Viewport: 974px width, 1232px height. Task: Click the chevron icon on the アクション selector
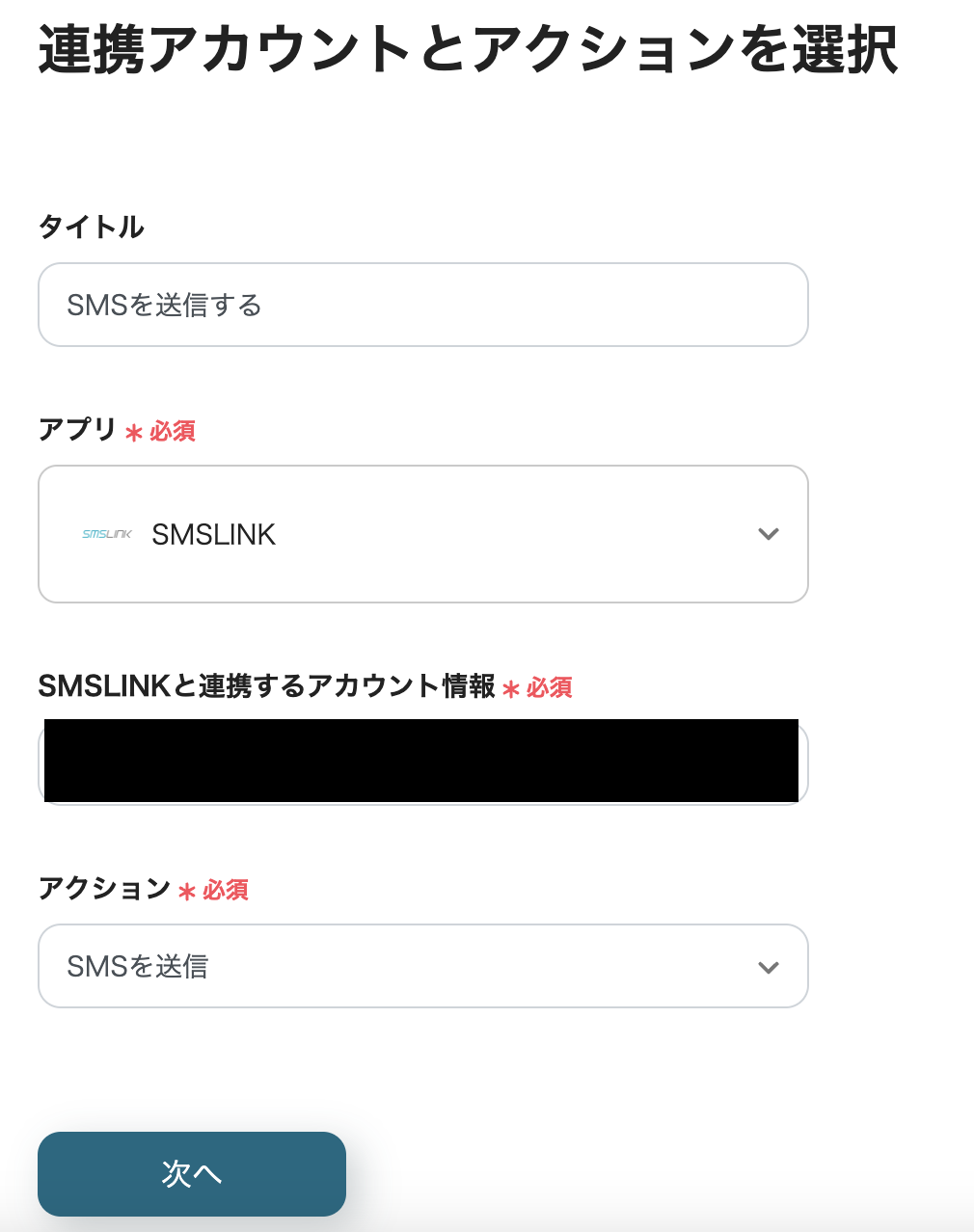click(769, 966)
